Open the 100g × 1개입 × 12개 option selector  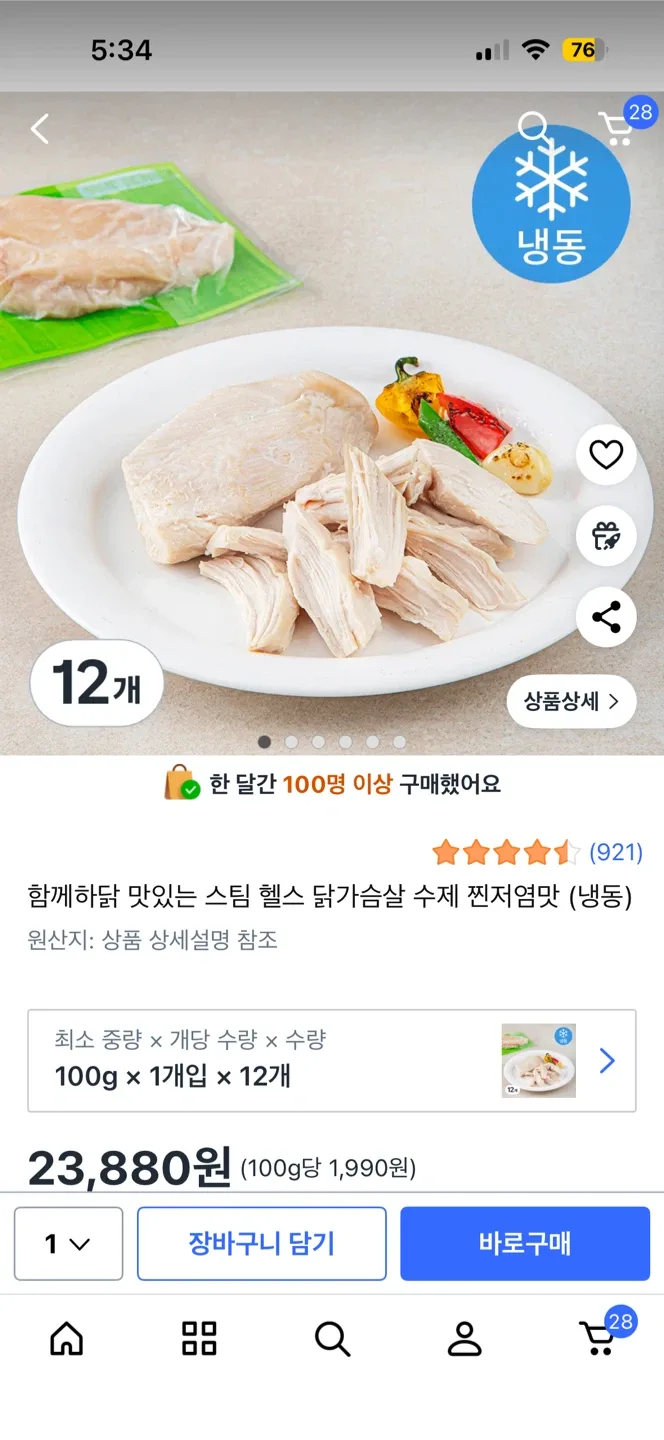332,1061
